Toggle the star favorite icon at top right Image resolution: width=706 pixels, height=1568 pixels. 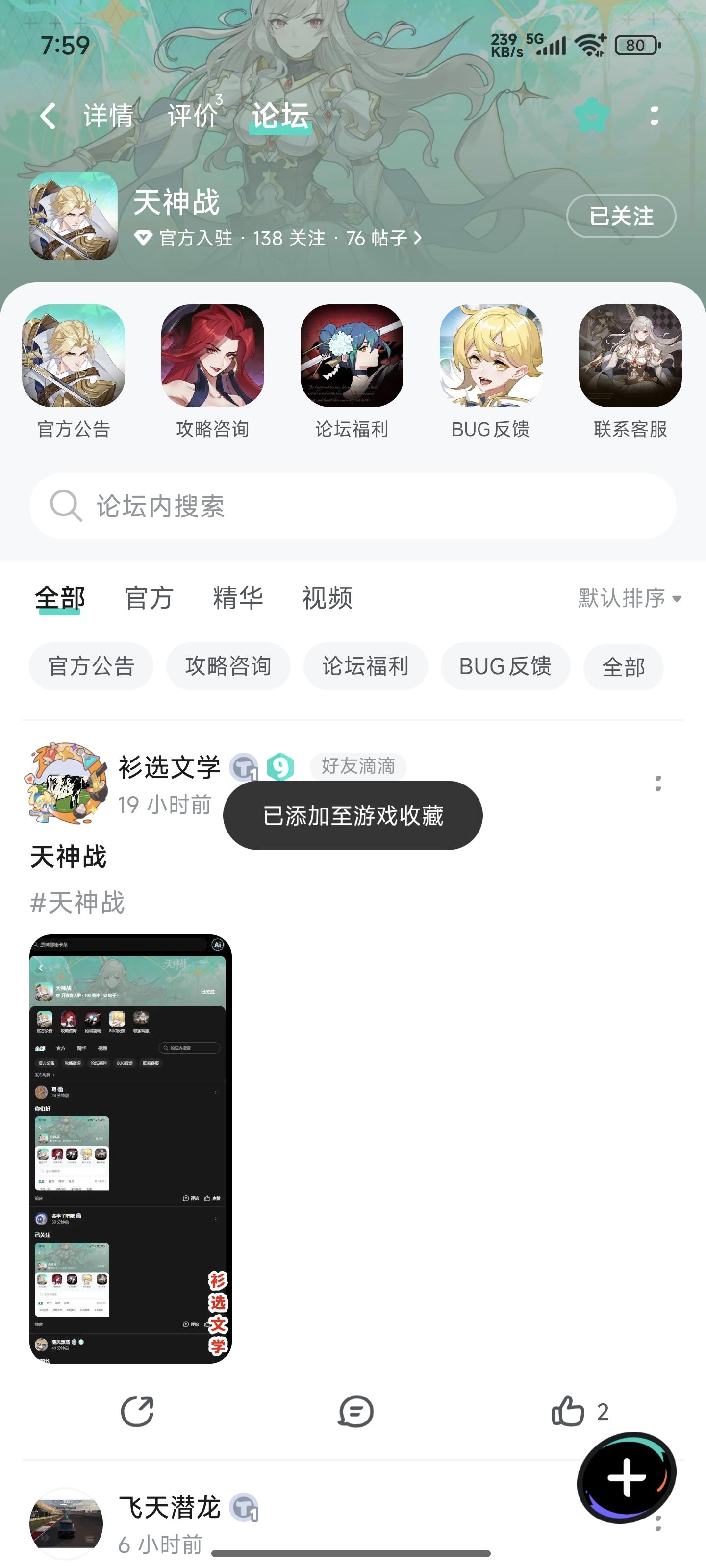point(589,115)
